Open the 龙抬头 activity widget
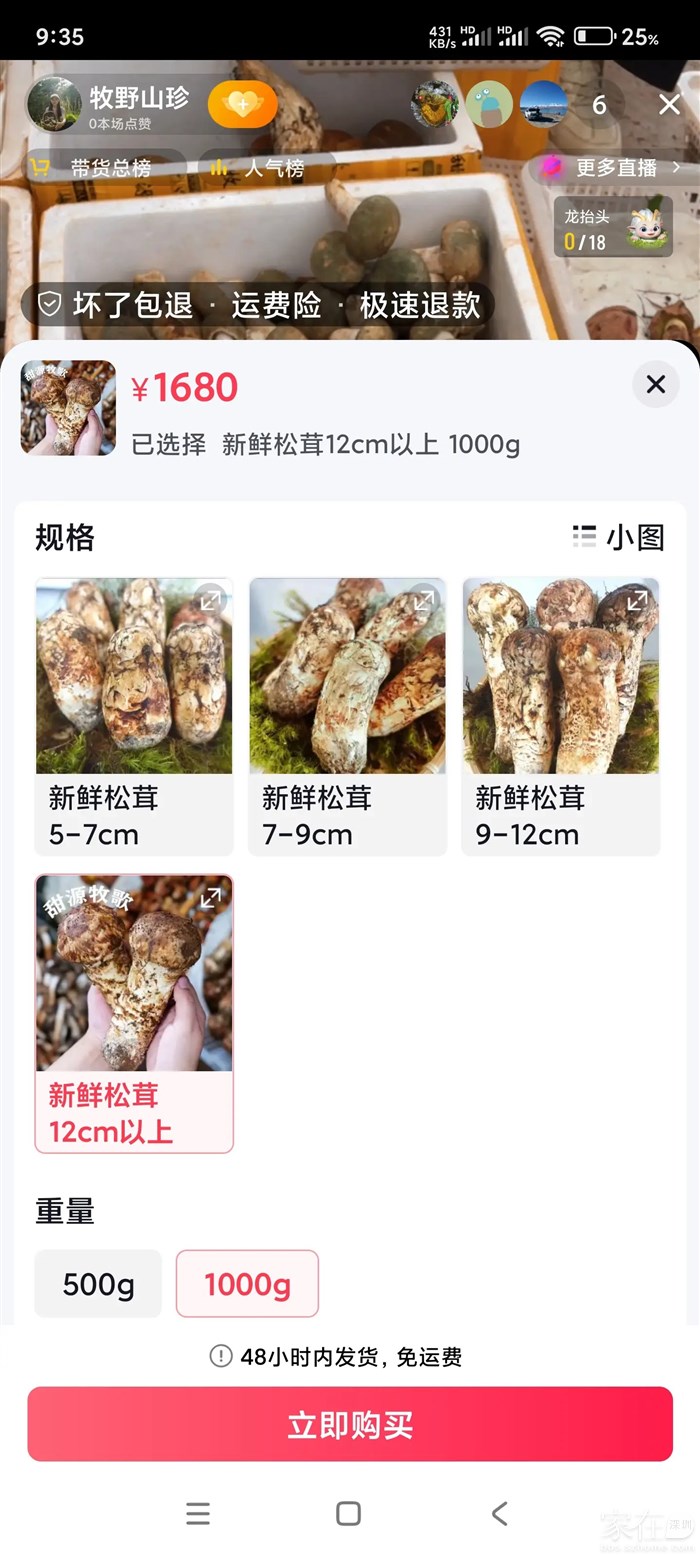Screen dimensions: 700x1555 pos(598,227)
